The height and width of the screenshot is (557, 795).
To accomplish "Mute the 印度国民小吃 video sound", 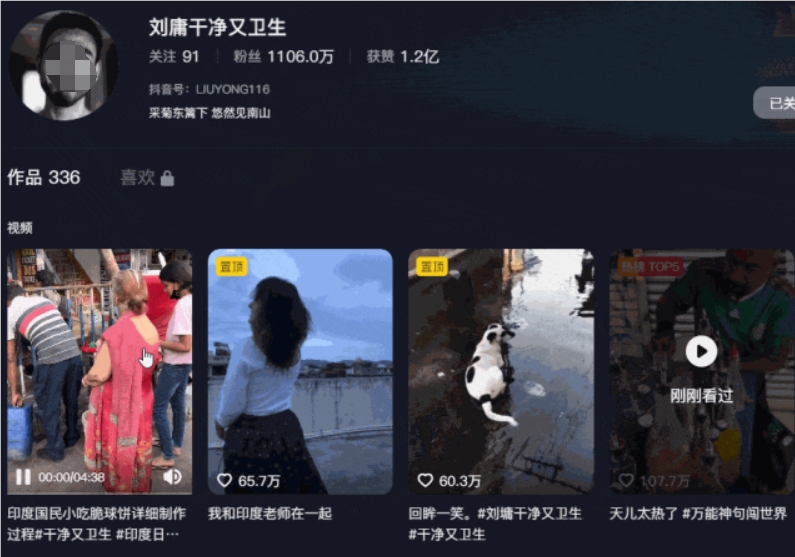I will click(172, 477).
